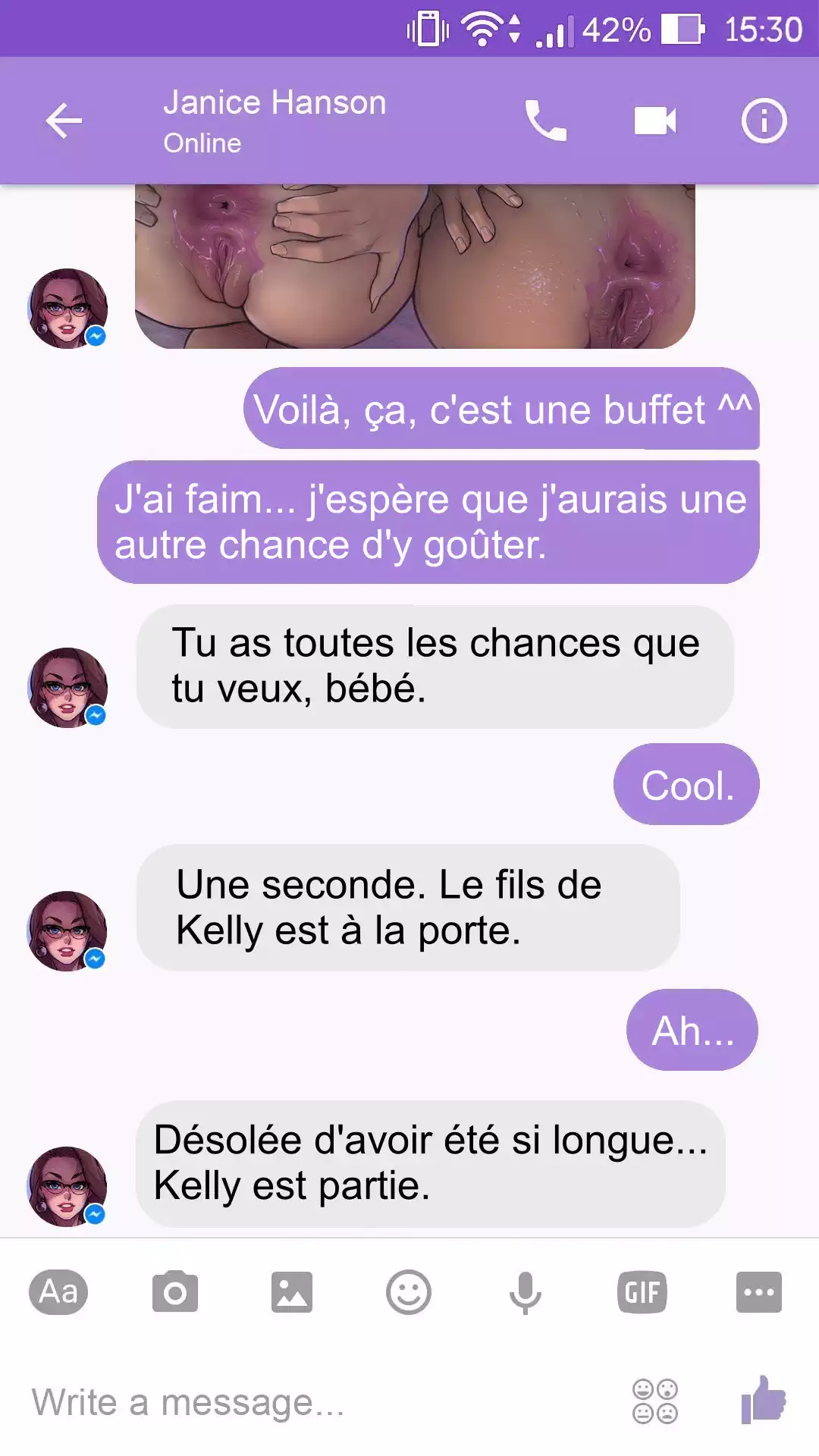Open the sticker smiley picker

point(409,1291)
